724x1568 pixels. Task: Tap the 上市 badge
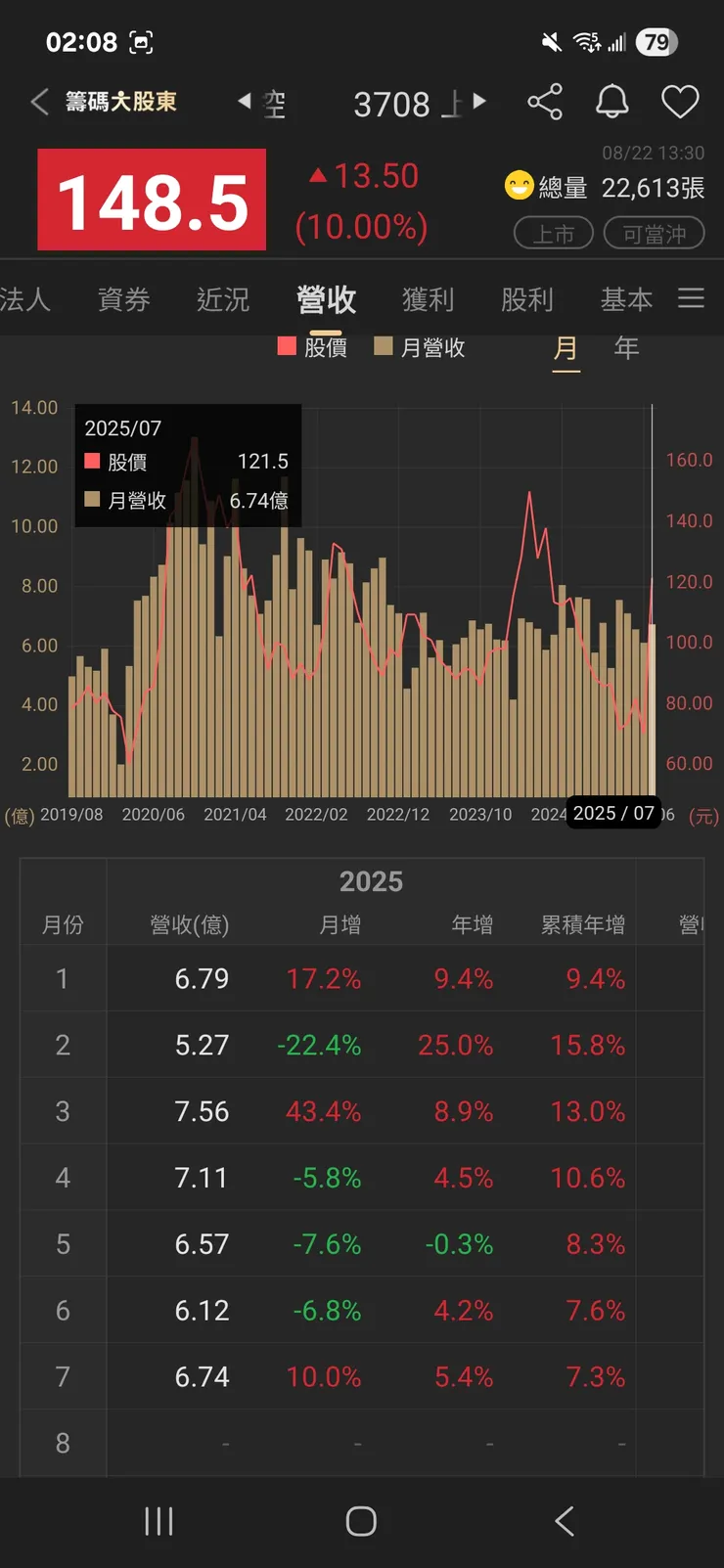pyautogui.click(x=553, y=233)
